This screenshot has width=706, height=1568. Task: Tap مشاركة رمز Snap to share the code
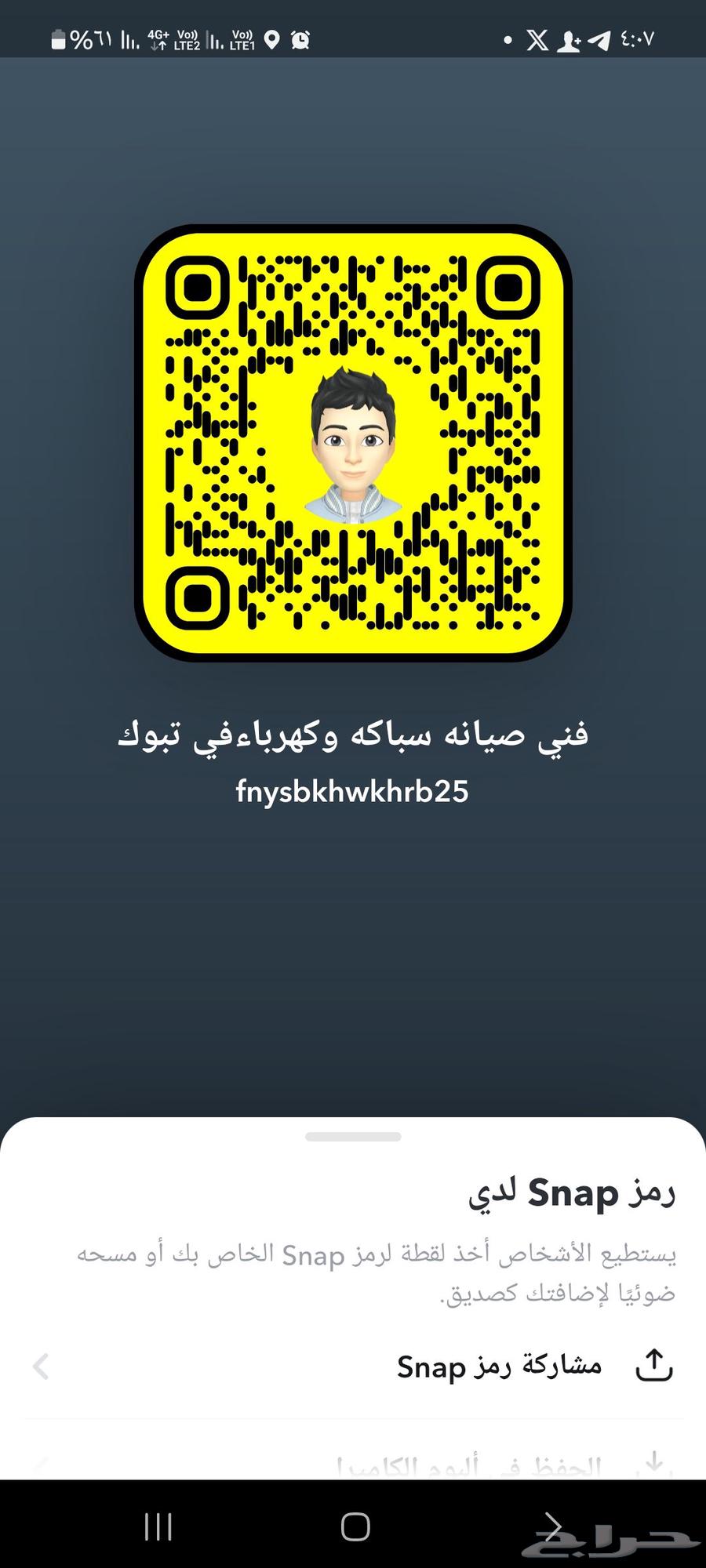tap(497, 1367)
